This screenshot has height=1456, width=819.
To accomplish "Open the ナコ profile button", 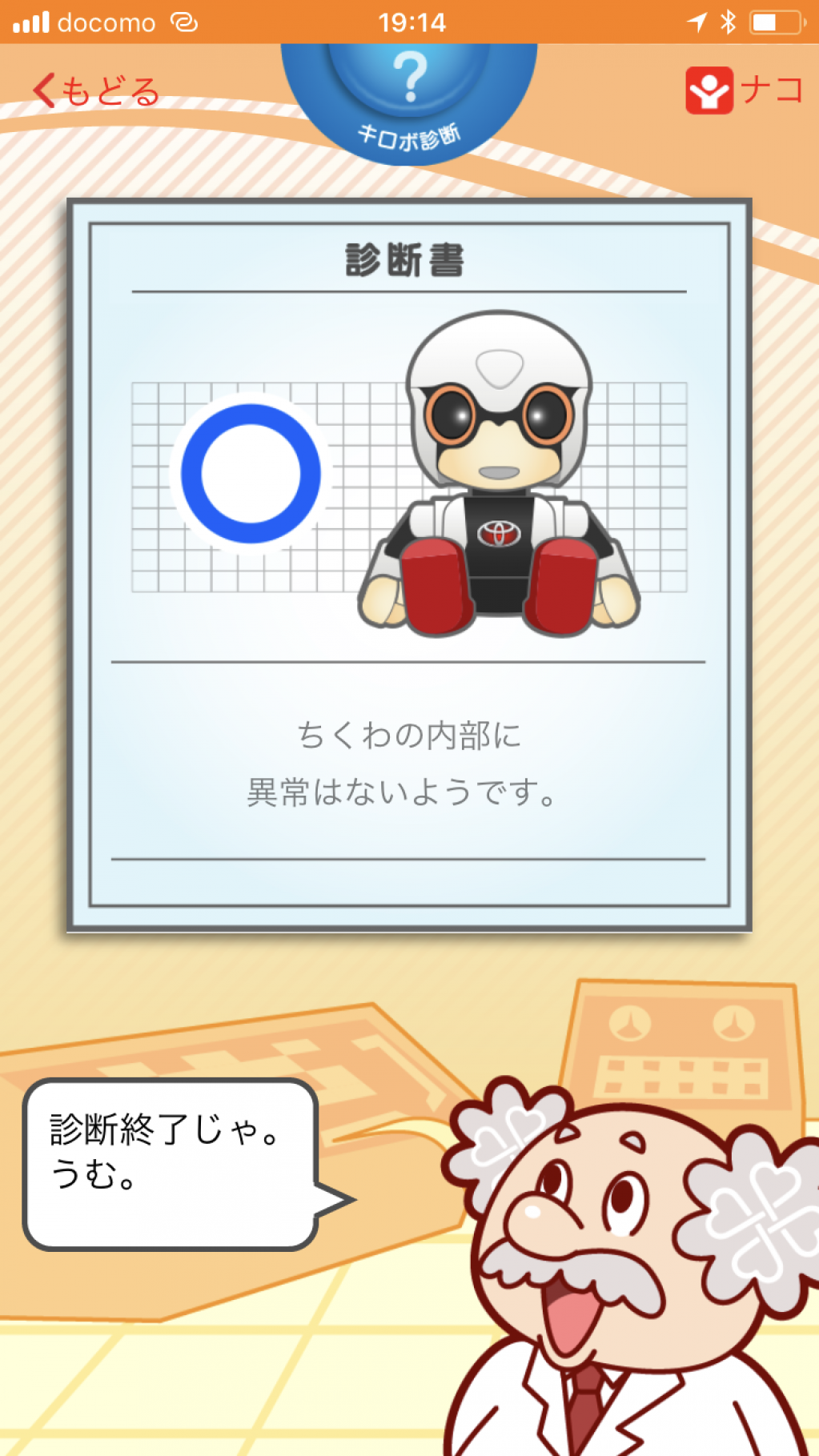I will click(x=743, y=90).
